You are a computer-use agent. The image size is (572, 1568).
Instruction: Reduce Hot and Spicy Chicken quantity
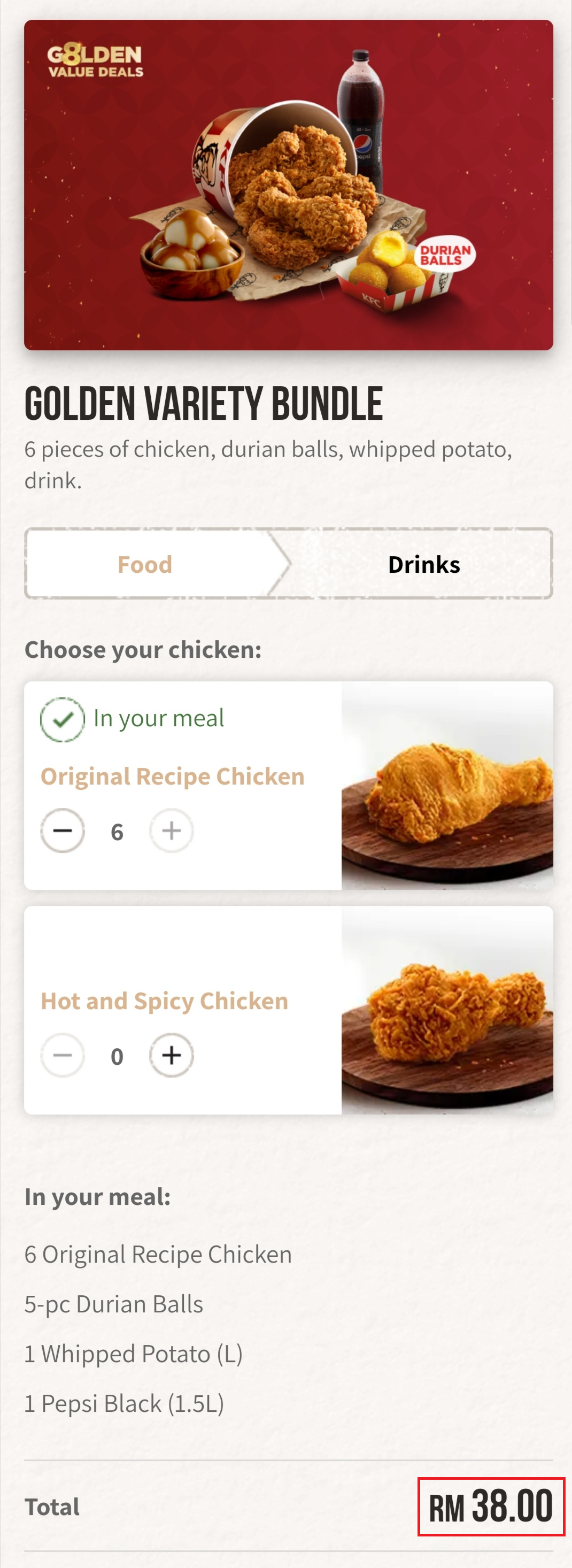63,1056
